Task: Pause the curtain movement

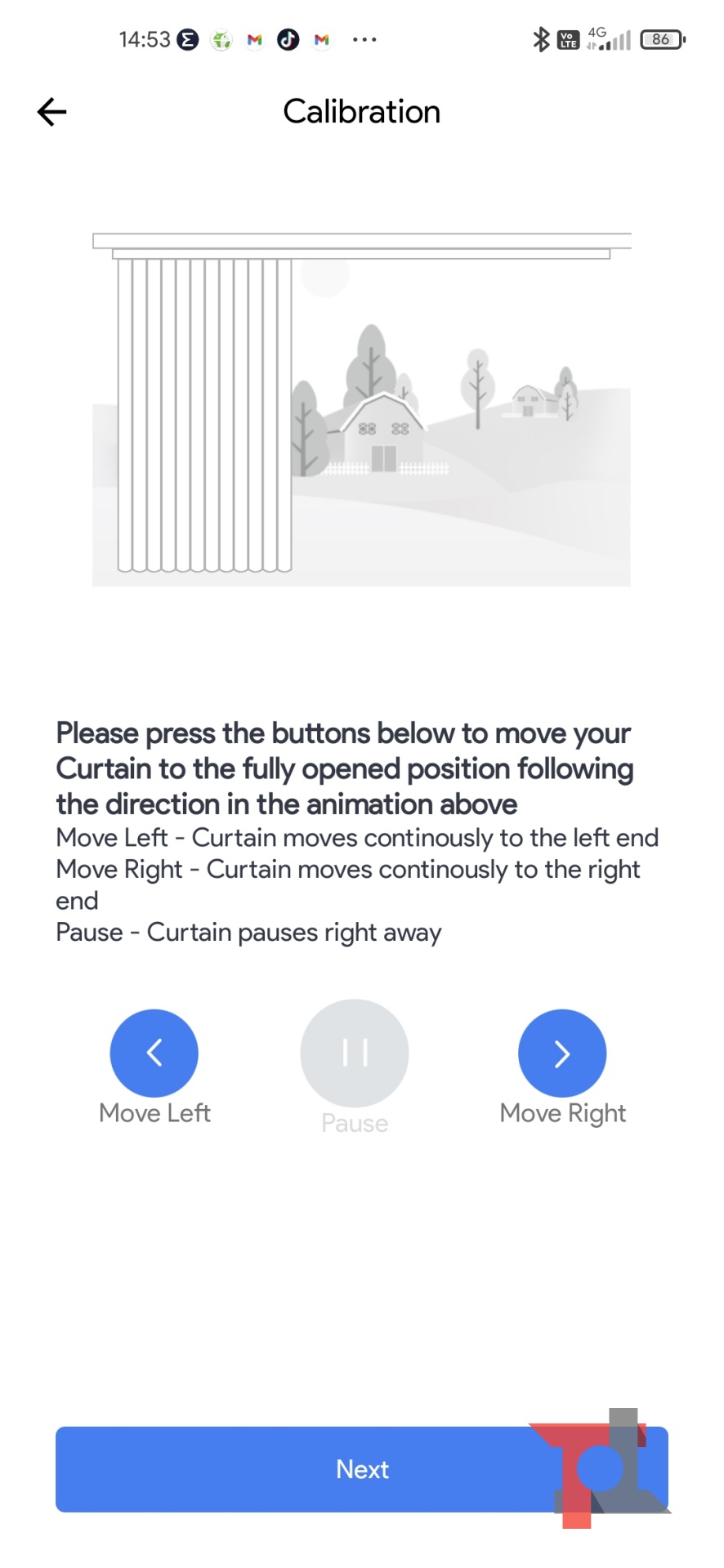Action: point(355,1053)
